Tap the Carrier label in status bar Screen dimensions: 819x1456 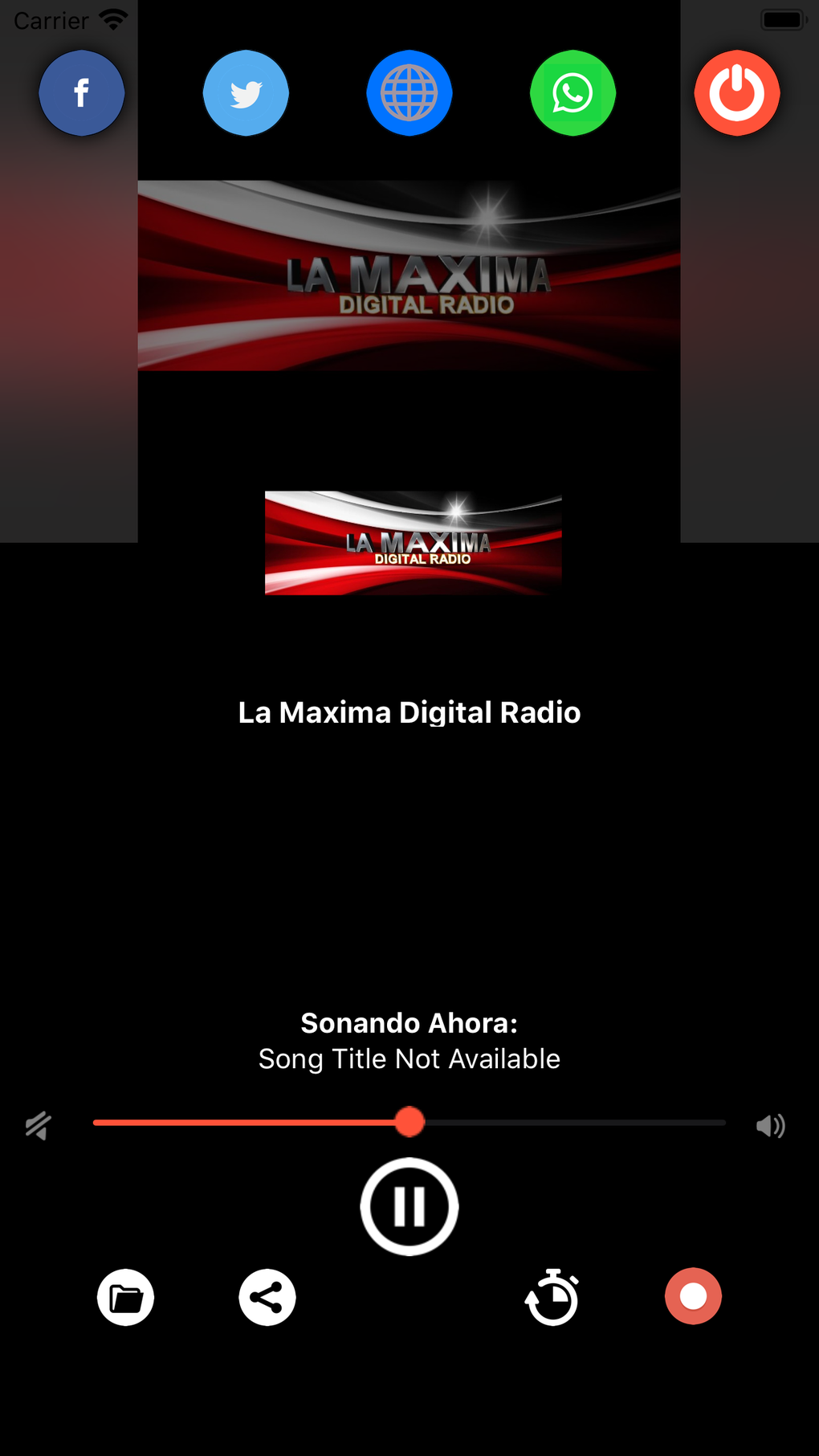pyautogui.click(x=50, y=18)
